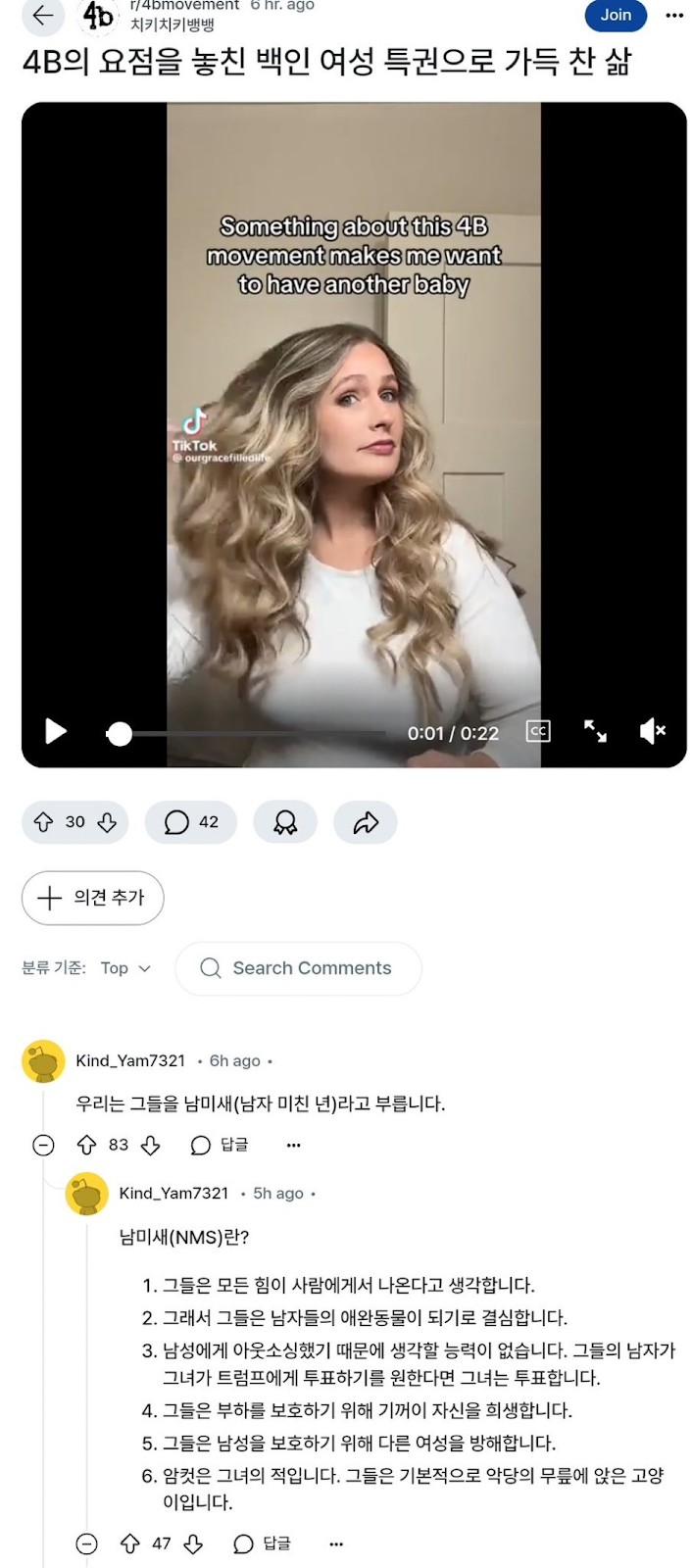
Task: Share this post
Action: [366, 822]
